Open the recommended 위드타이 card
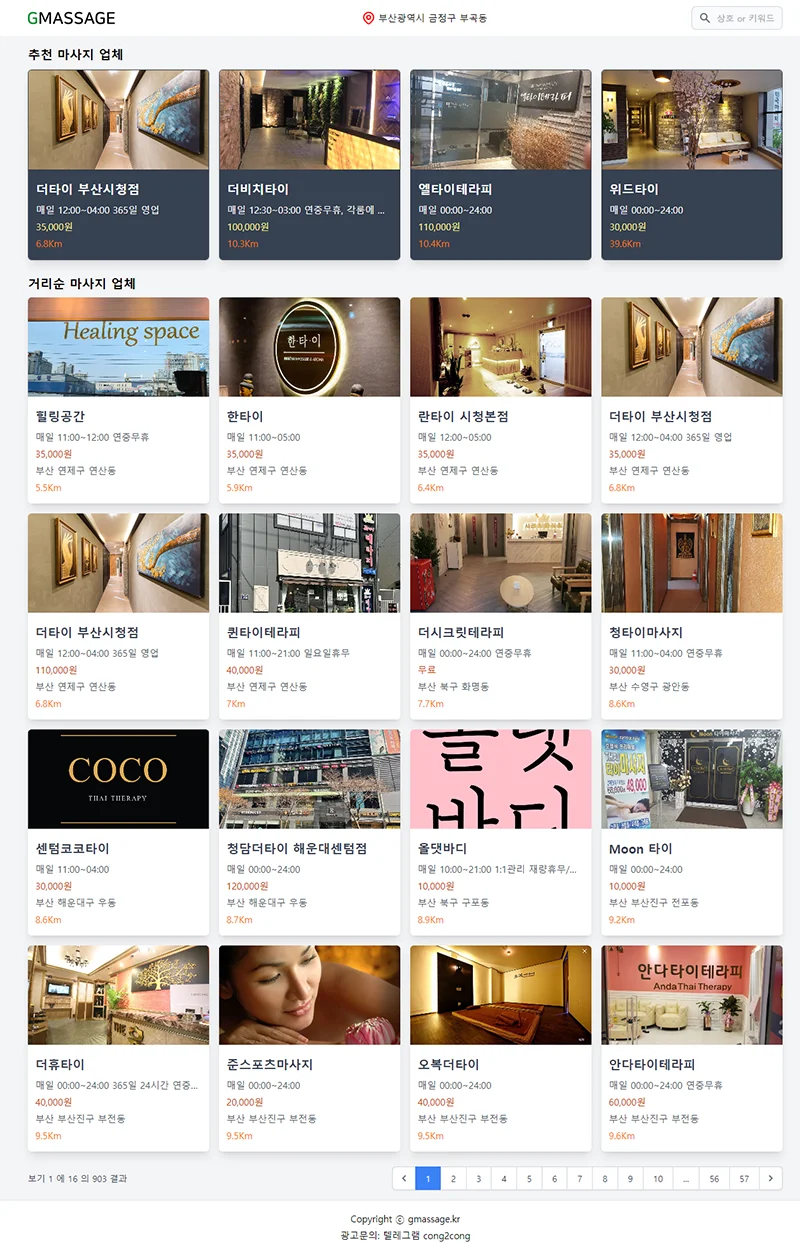This screenshot has height=1254, width=800. click(691, 165)
